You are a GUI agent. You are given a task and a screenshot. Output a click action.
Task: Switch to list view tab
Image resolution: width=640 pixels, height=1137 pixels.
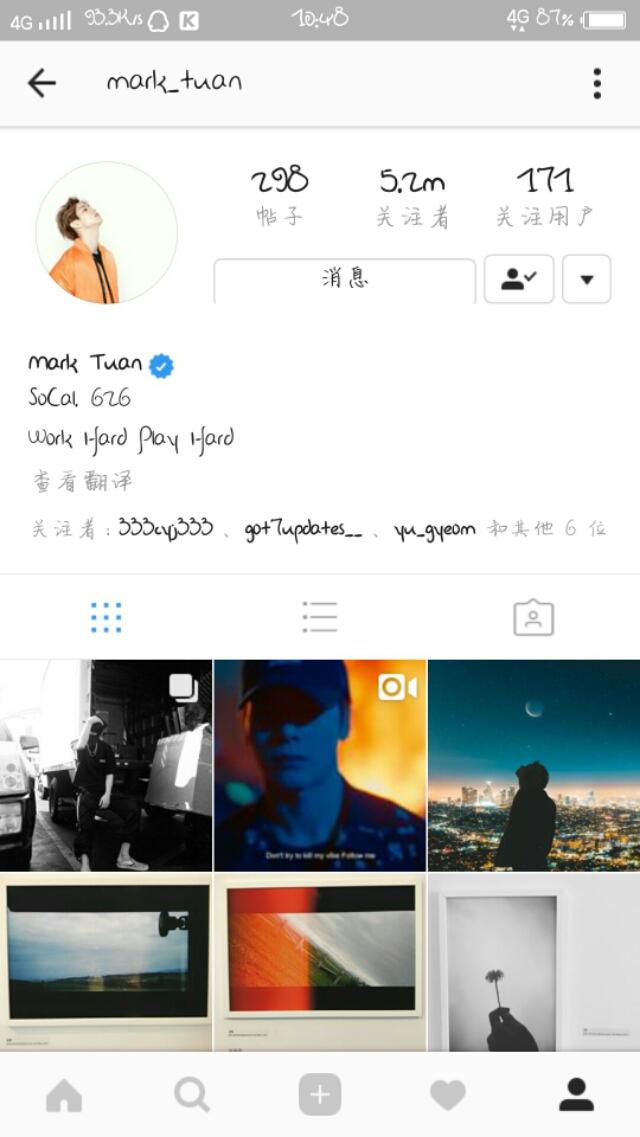tap(319, 617)
